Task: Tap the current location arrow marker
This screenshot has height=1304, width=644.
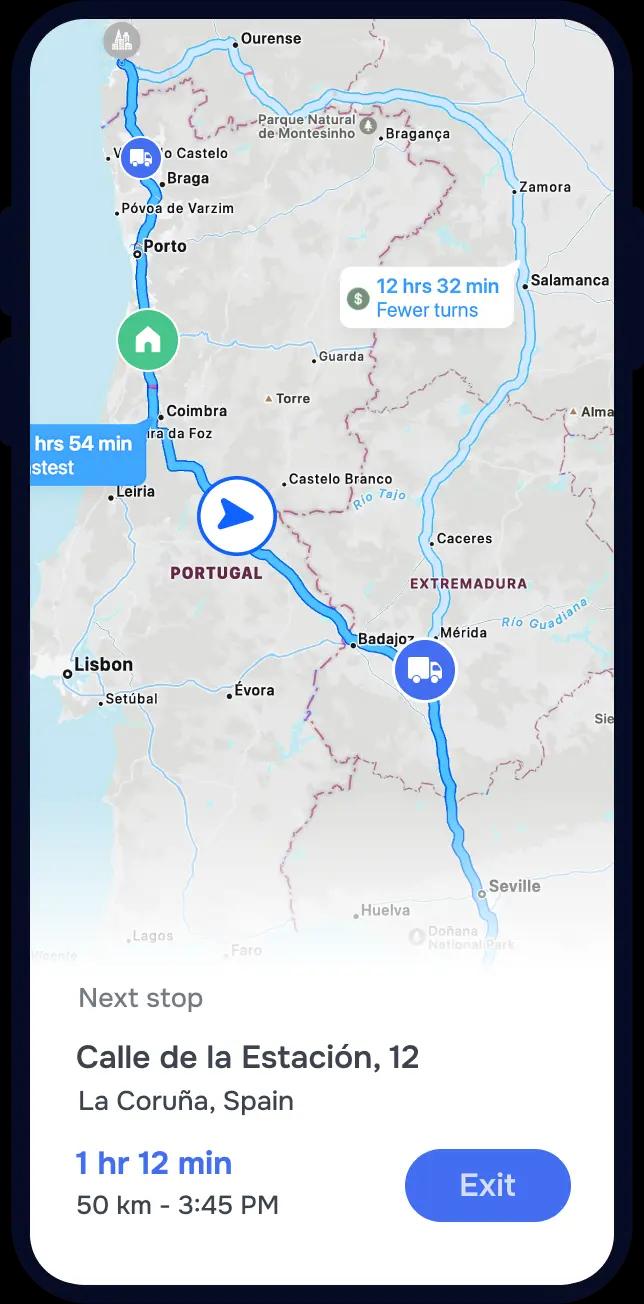Action: coord(236,516)
